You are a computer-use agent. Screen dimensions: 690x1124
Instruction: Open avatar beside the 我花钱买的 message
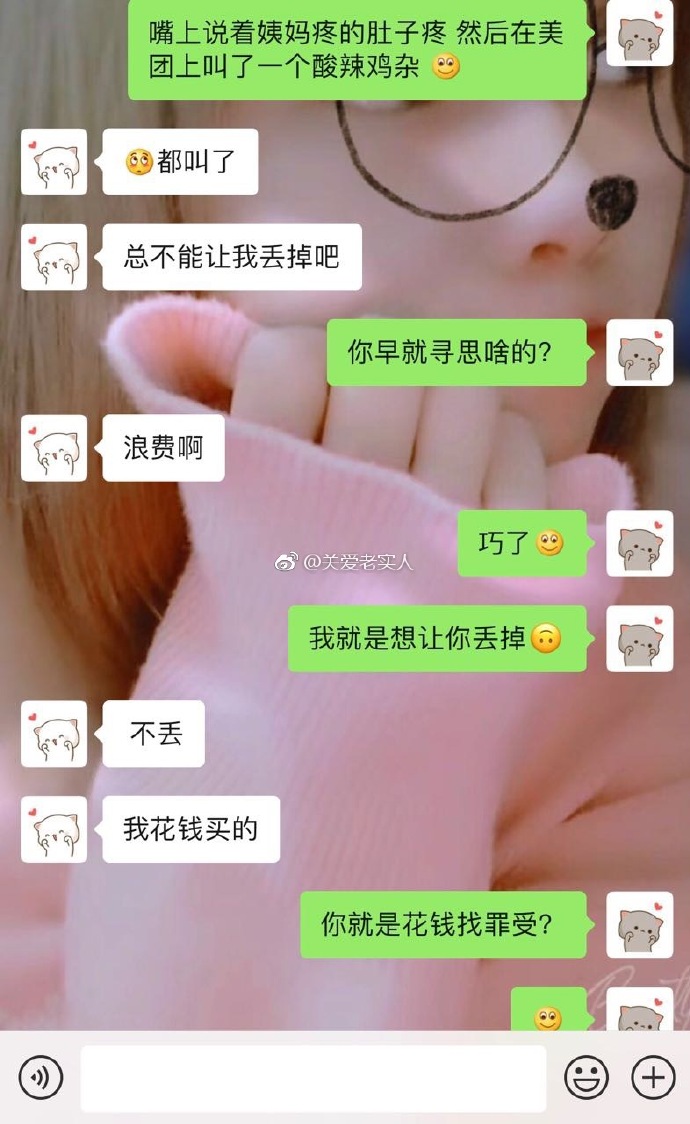pos(54,829)
